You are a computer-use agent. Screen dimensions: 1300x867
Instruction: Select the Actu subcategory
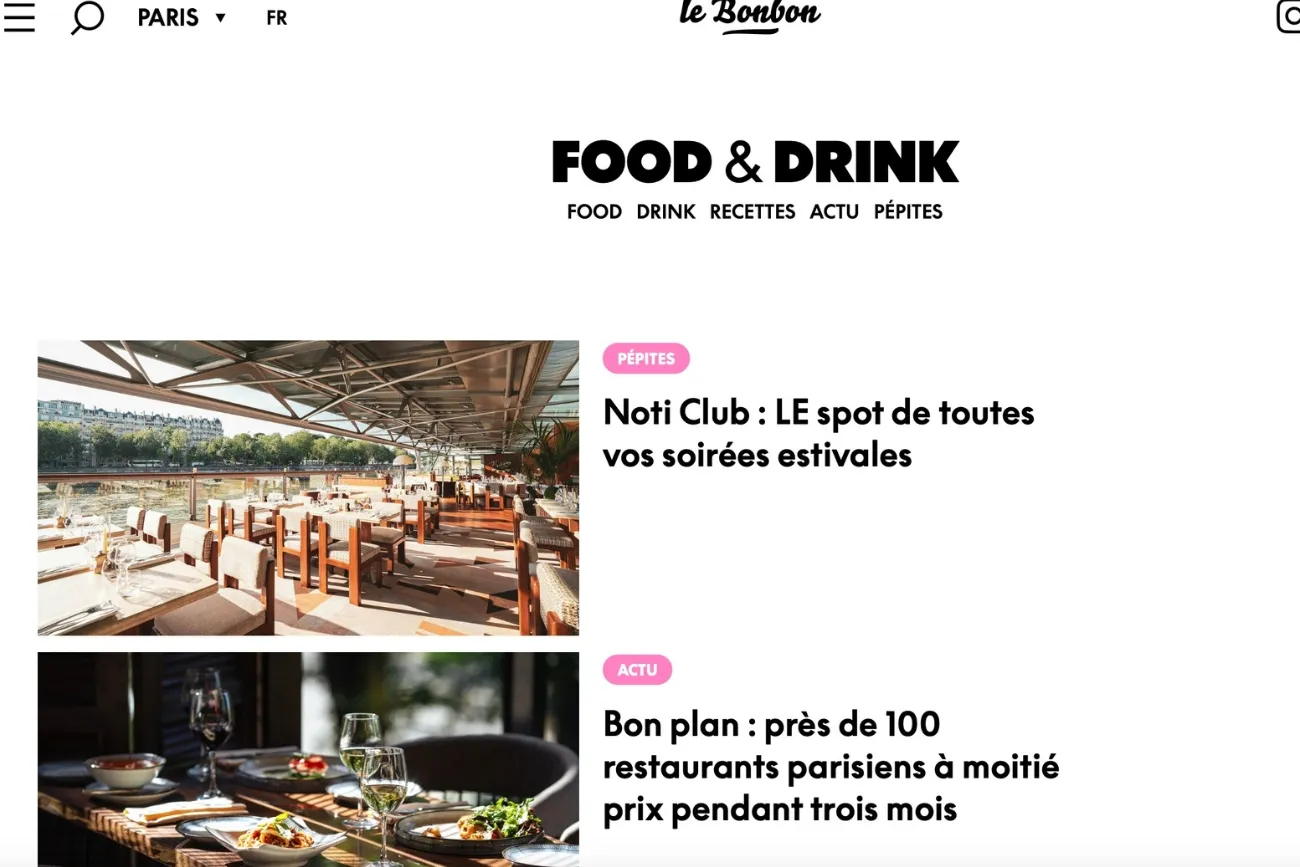point(834,211)
